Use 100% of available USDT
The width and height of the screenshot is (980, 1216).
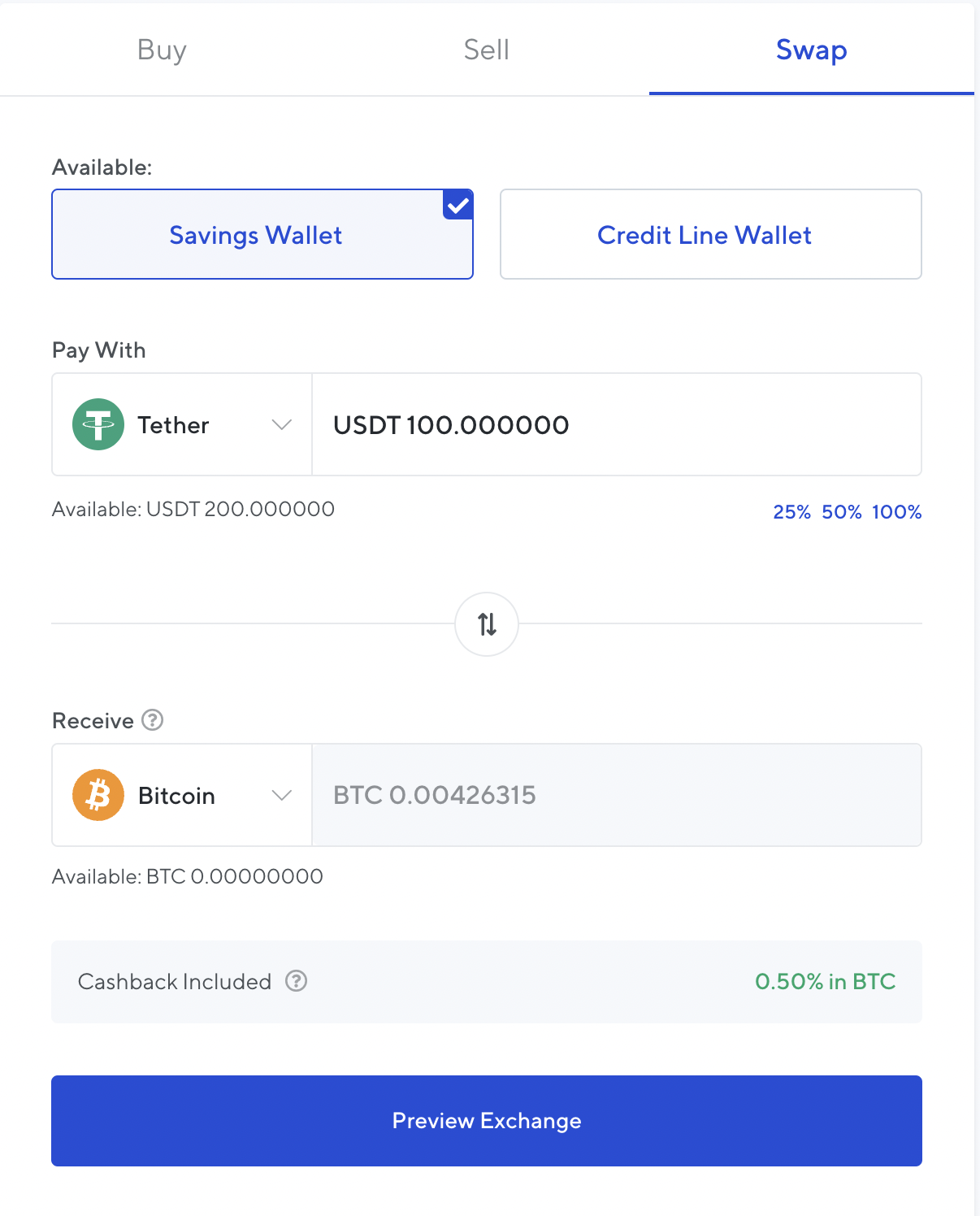pos(896,512)
